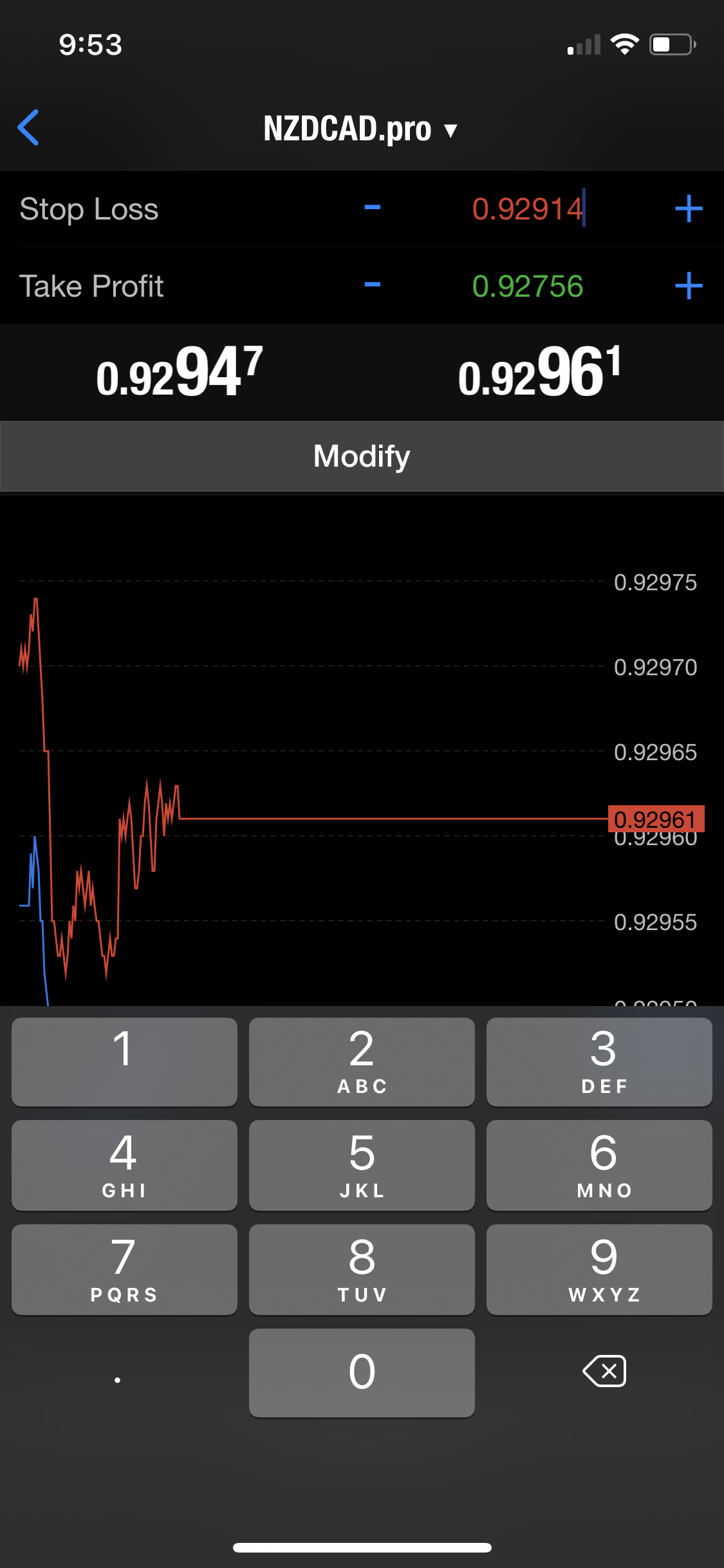Edit the Take Profit price field
724x1568 pixels.
coord(528,286)
